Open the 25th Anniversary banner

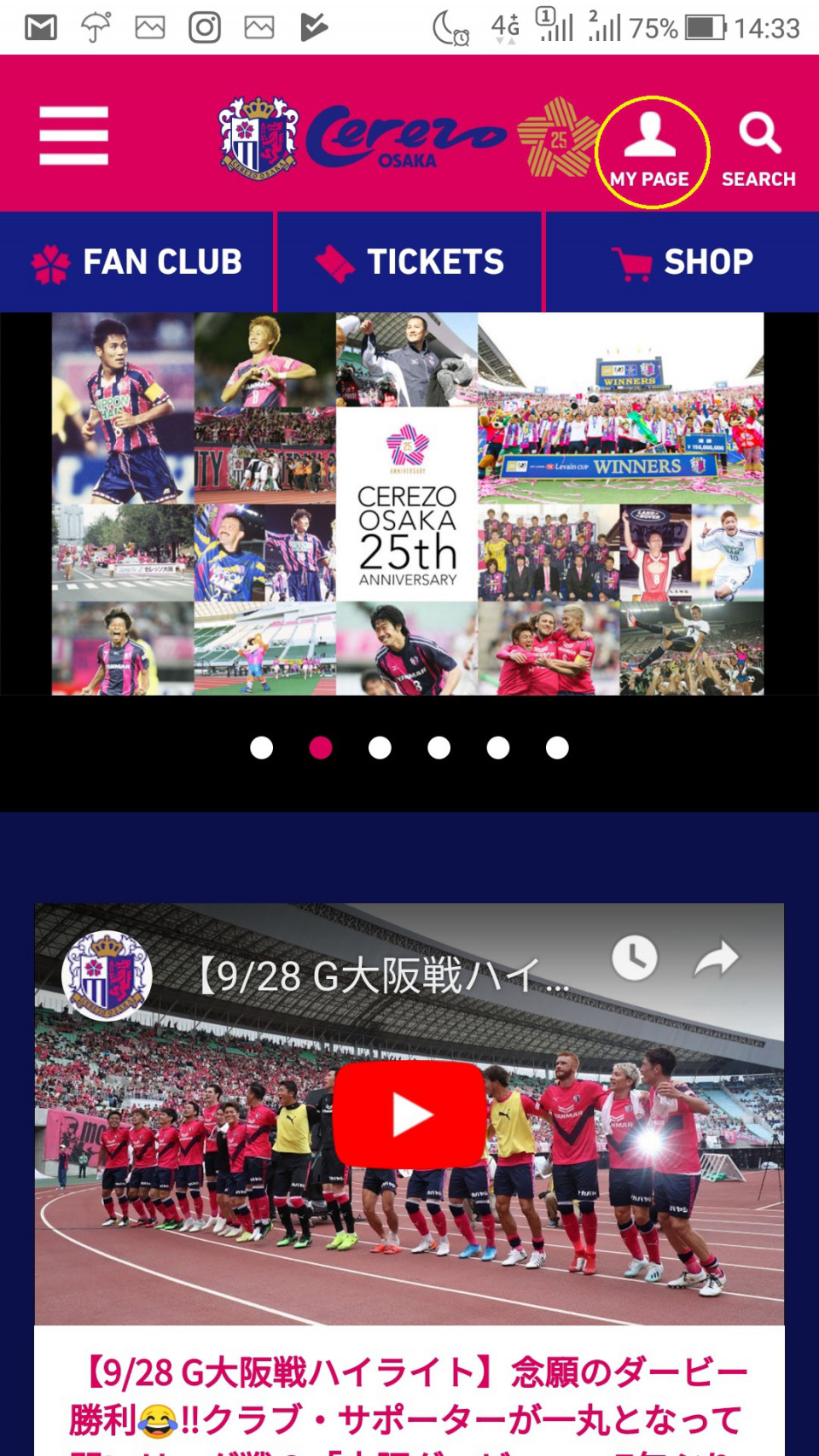click(x=408, y=504)
